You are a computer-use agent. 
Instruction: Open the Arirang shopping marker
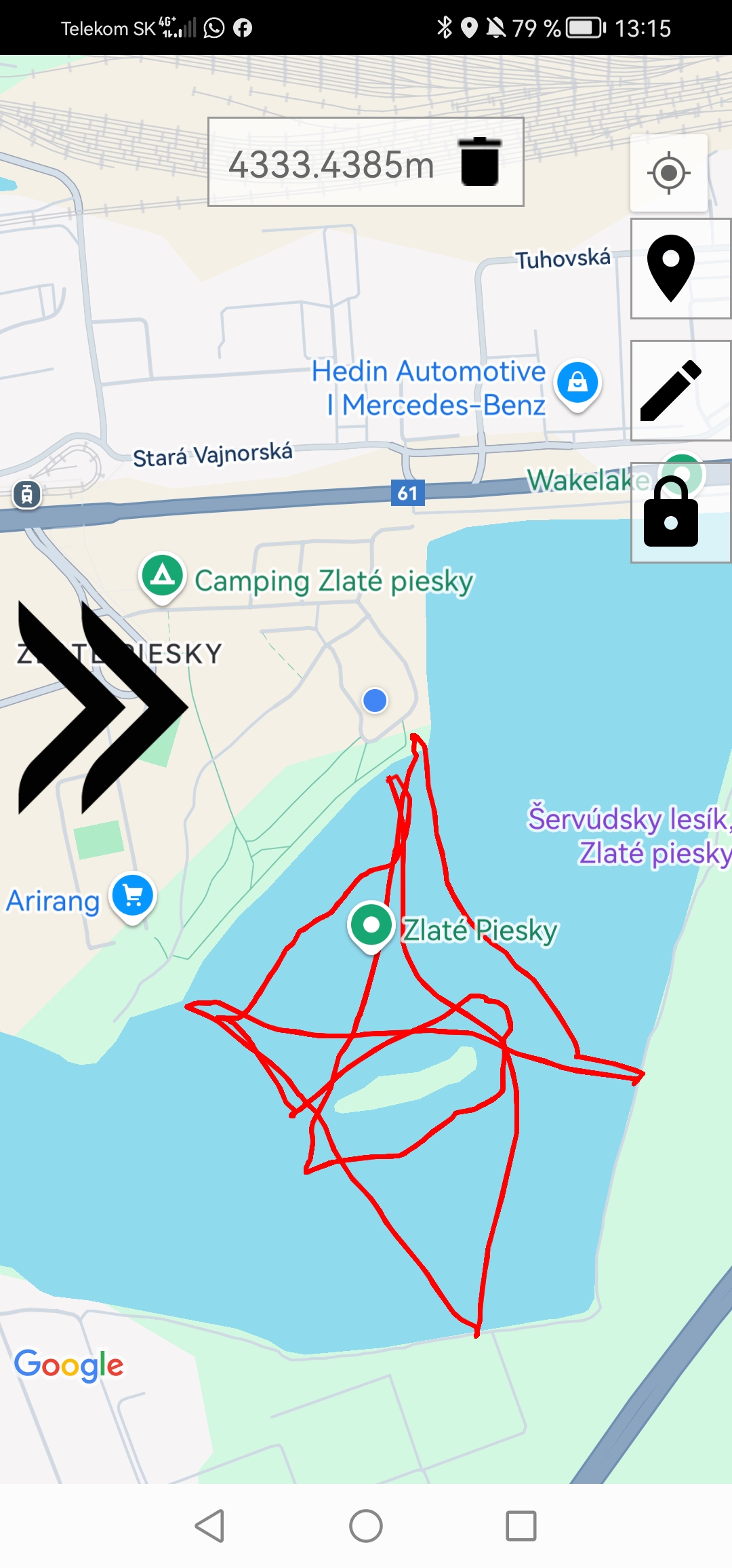tap(133, 897)
